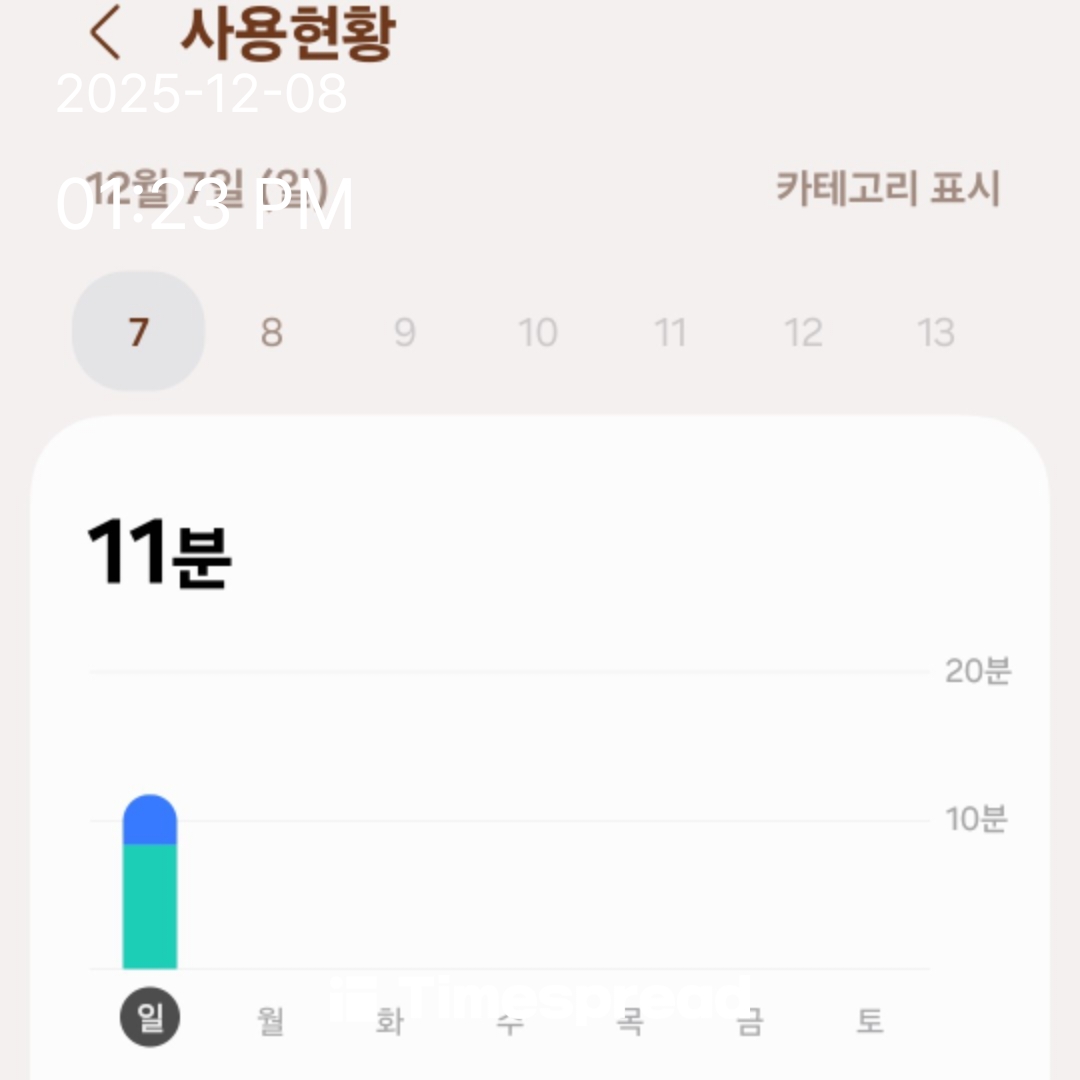The image size is (1080, 1080).
Task: Switch to date 8 in the week row
Action: 271,332
